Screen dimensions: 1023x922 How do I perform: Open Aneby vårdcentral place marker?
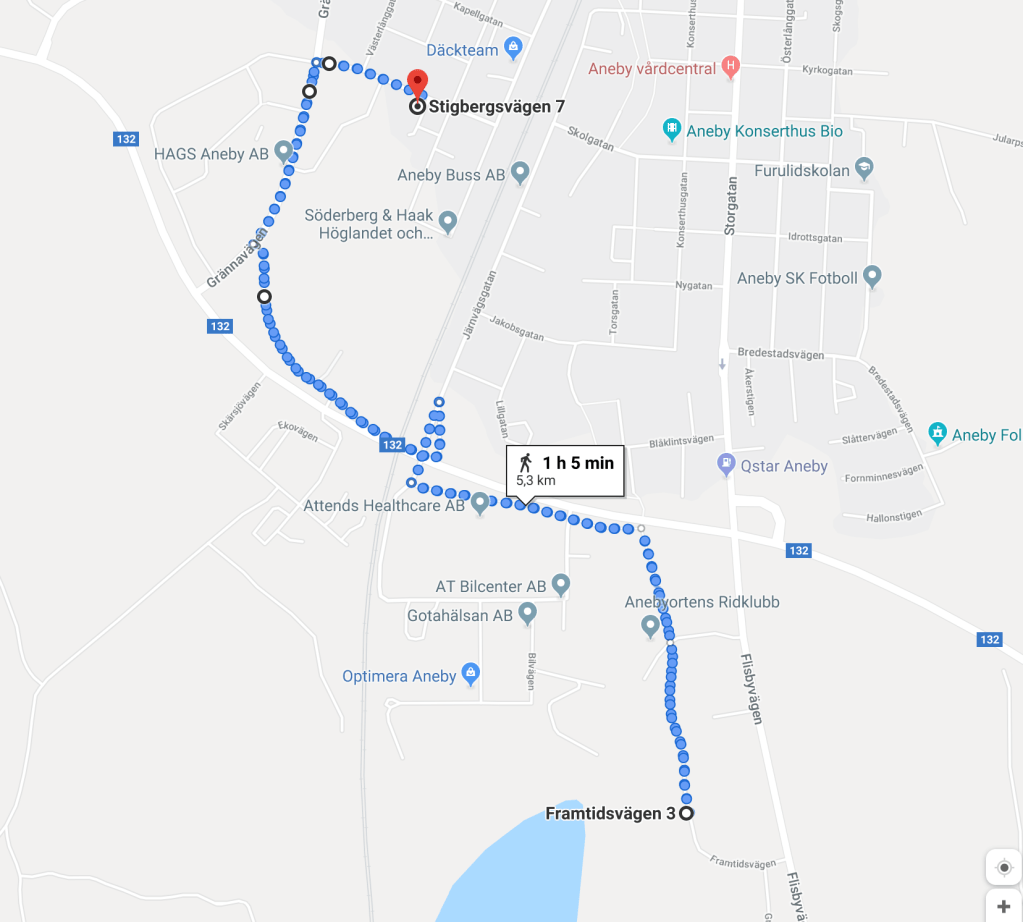[731, 68]
